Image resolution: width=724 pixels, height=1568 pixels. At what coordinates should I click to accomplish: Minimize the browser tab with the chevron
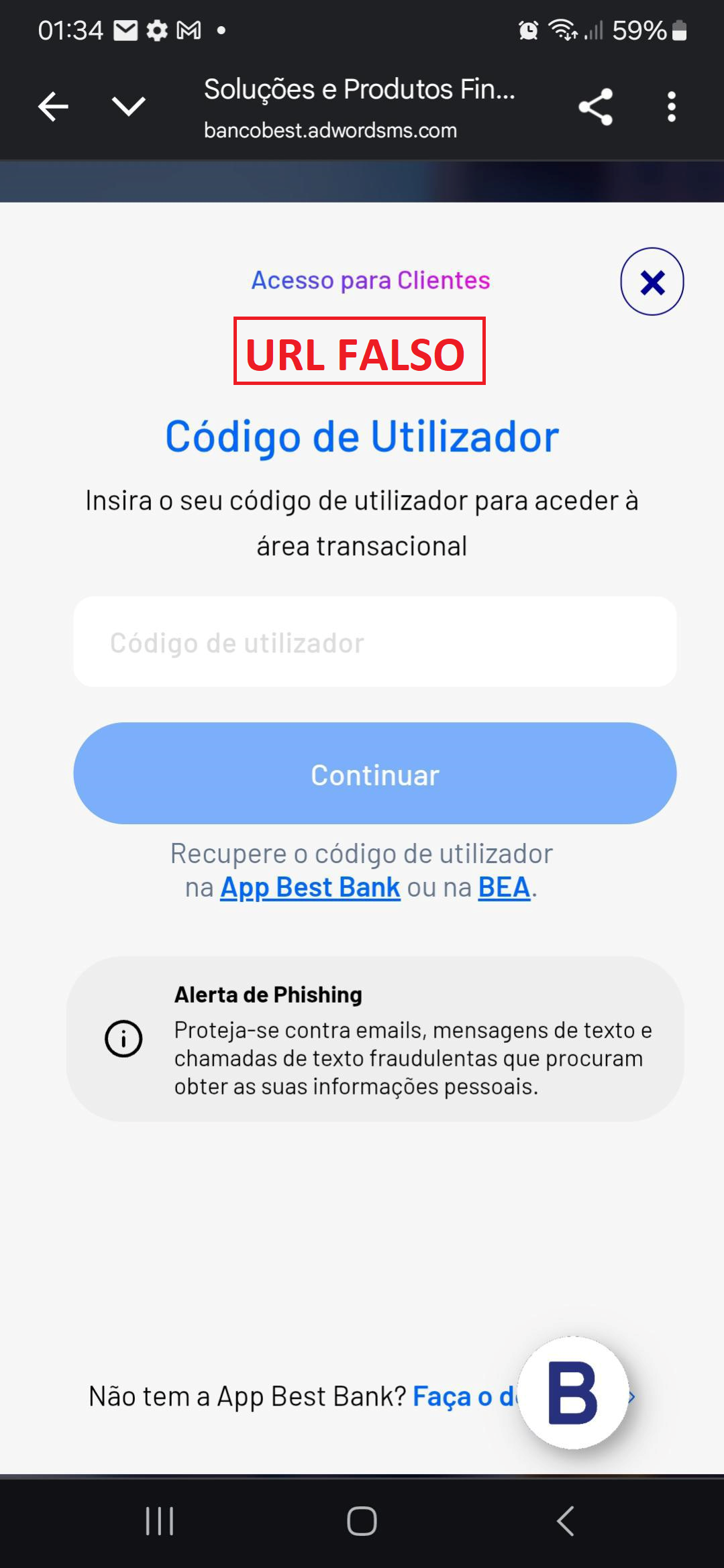coord(128,106)
